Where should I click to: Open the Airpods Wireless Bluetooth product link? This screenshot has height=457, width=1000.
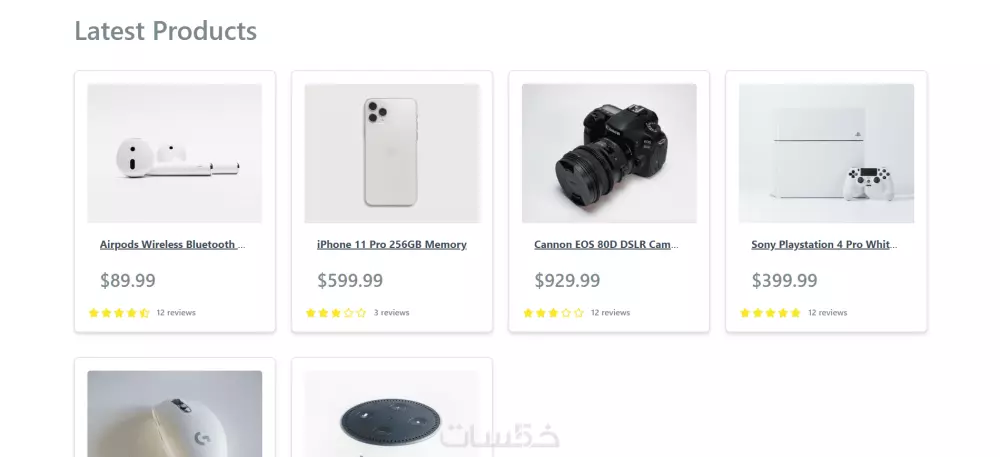point(172,244)
